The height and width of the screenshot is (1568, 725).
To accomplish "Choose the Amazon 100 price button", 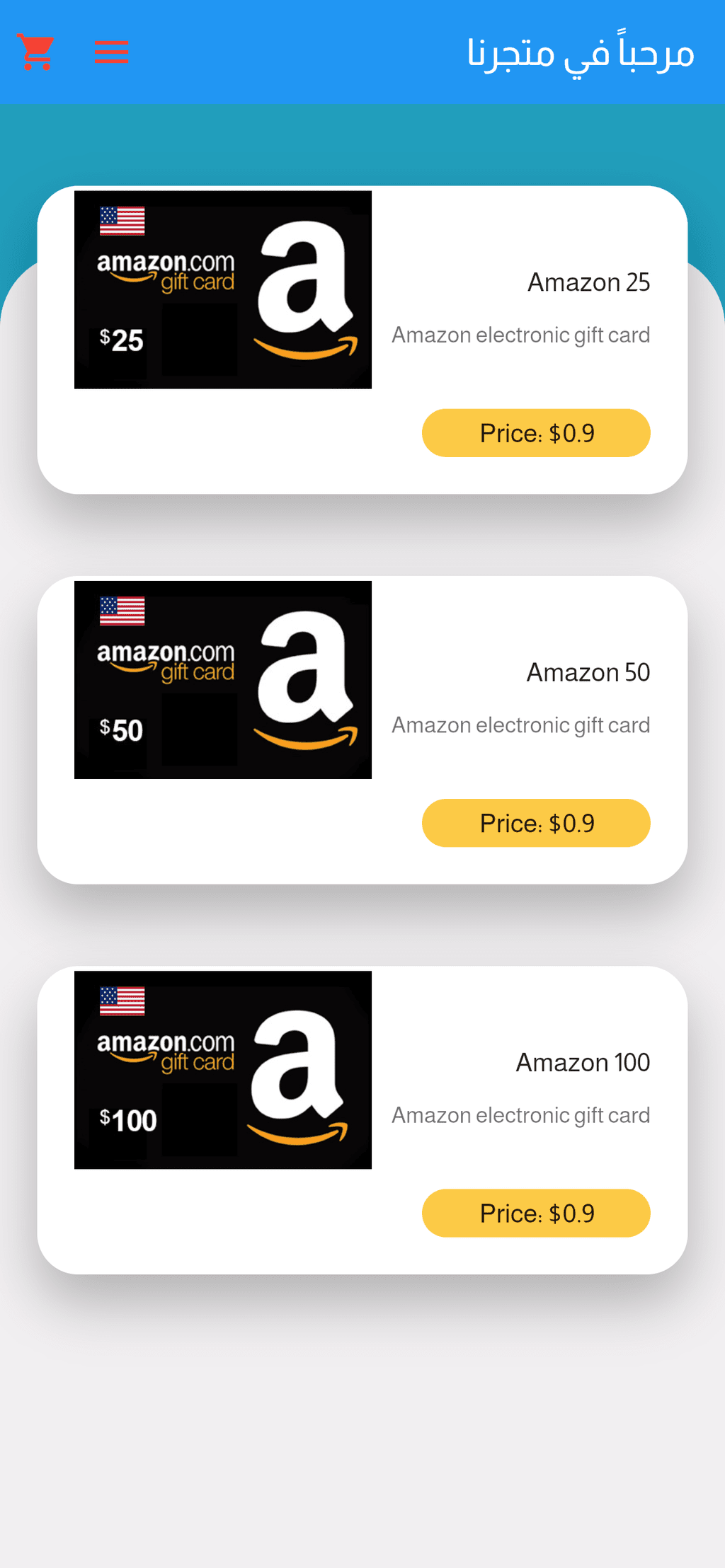I will click(x=536, y=1213).
